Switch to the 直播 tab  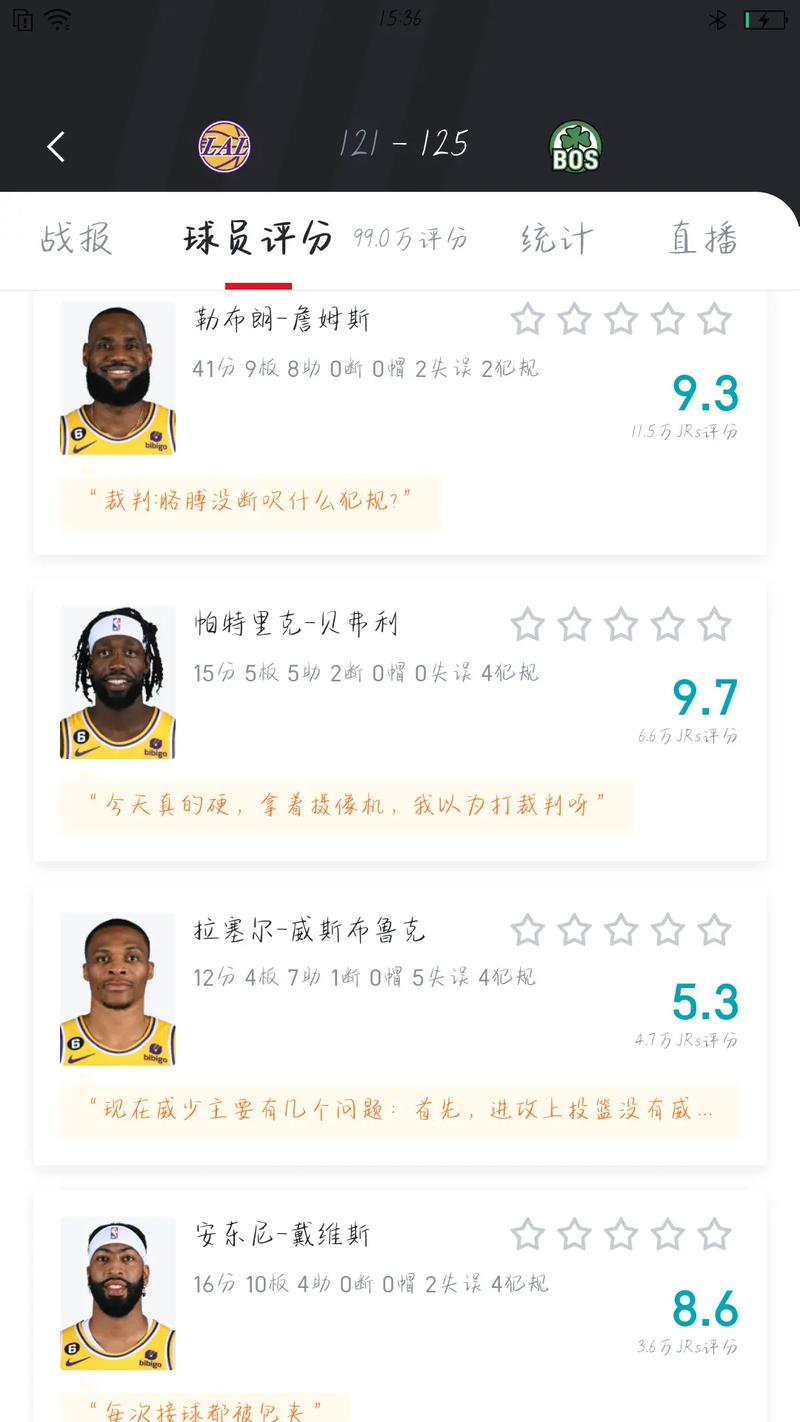tap(704, 240)
